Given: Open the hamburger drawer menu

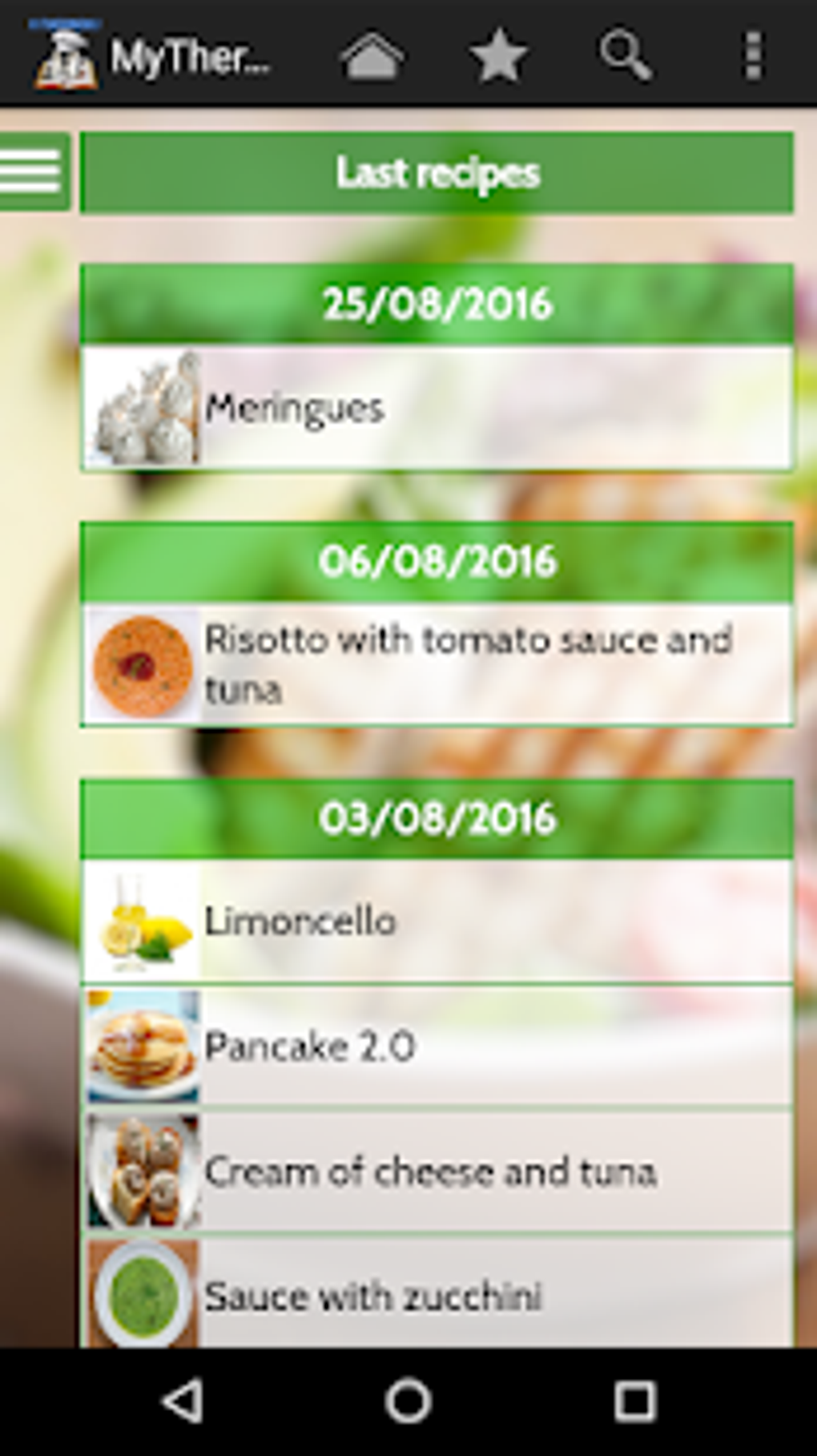Looking at the screenshot, I should [x=32, y=171].
